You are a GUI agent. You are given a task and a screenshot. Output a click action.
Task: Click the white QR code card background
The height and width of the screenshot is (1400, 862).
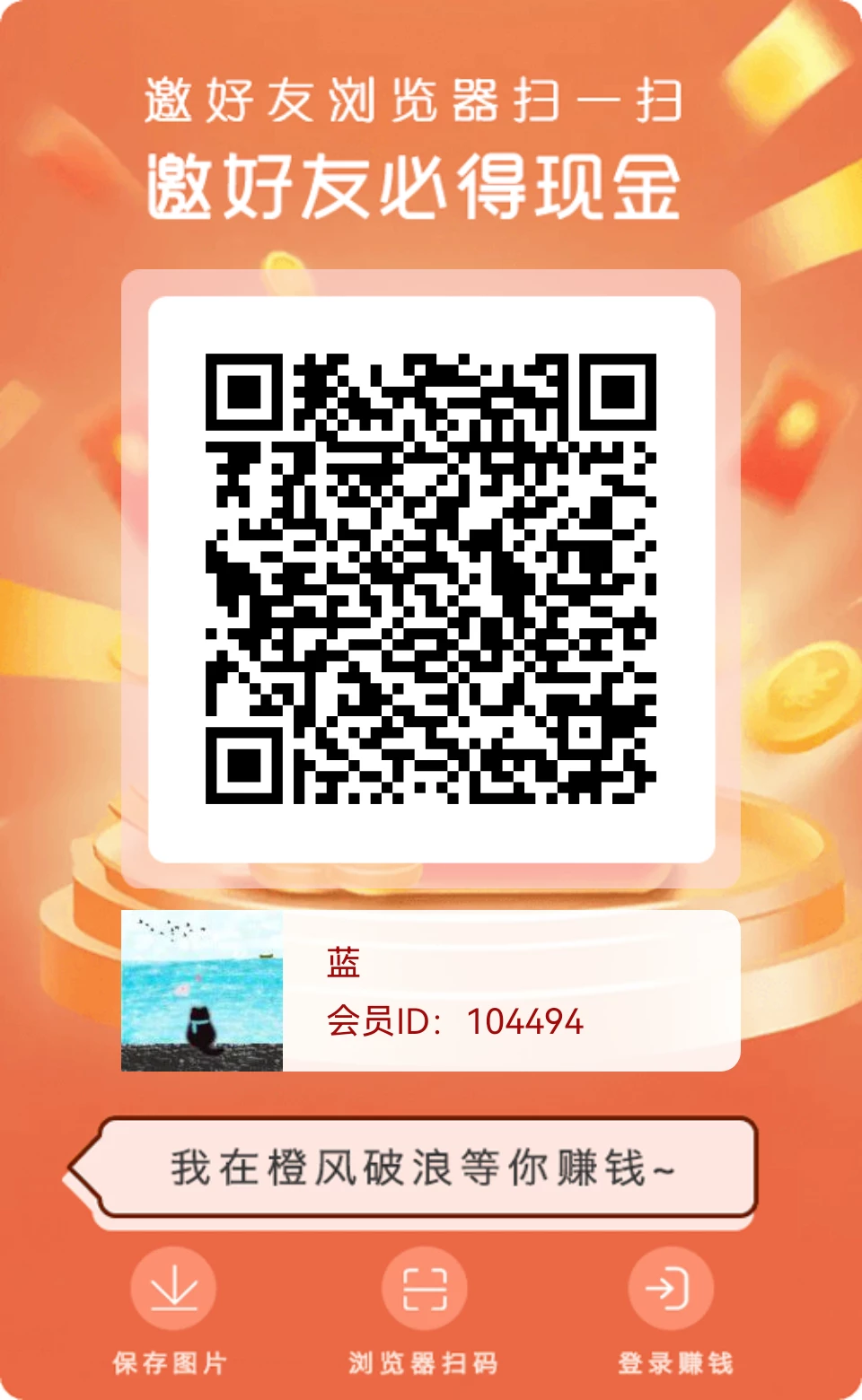pos(431,574)
